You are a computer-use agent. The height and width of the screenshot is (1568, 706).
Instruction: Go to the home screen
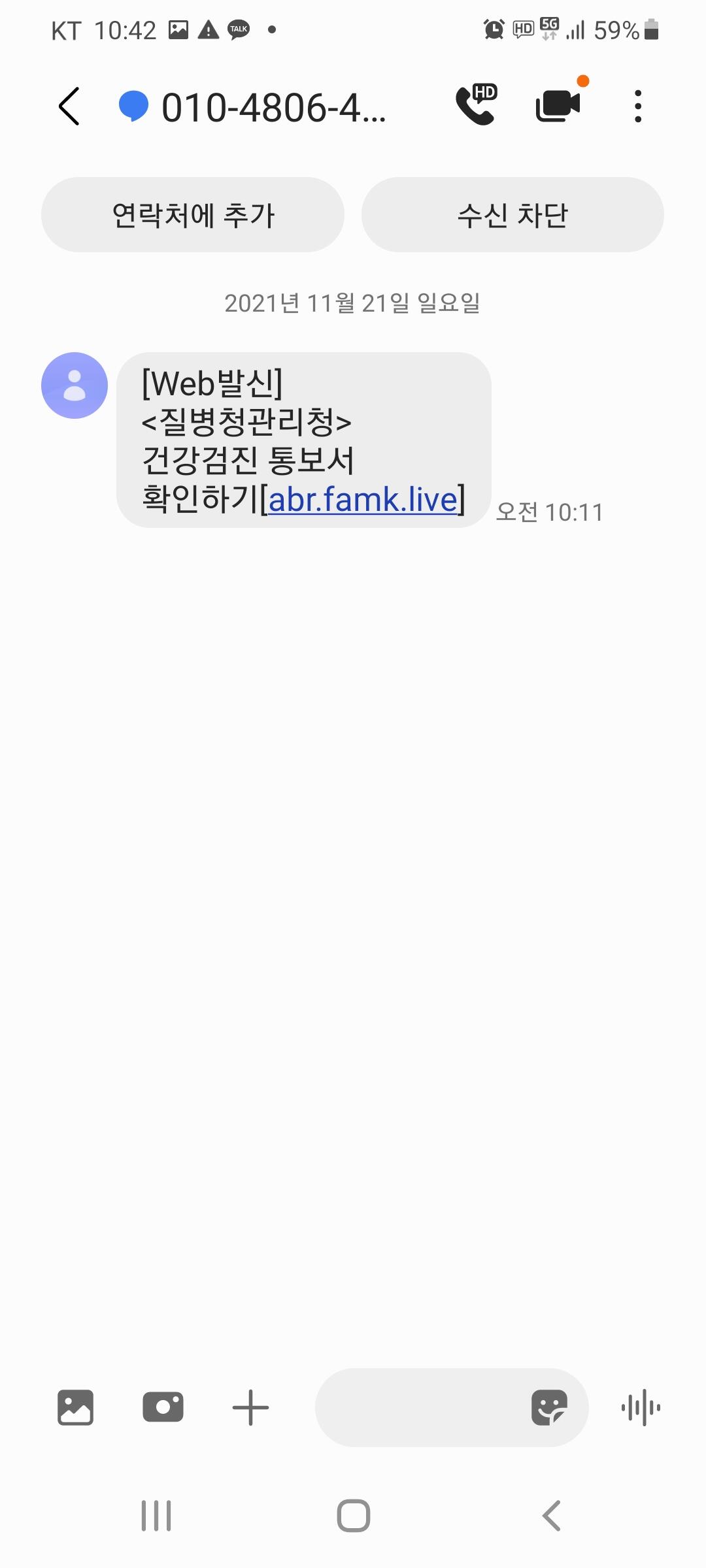tap(353, 1516)
